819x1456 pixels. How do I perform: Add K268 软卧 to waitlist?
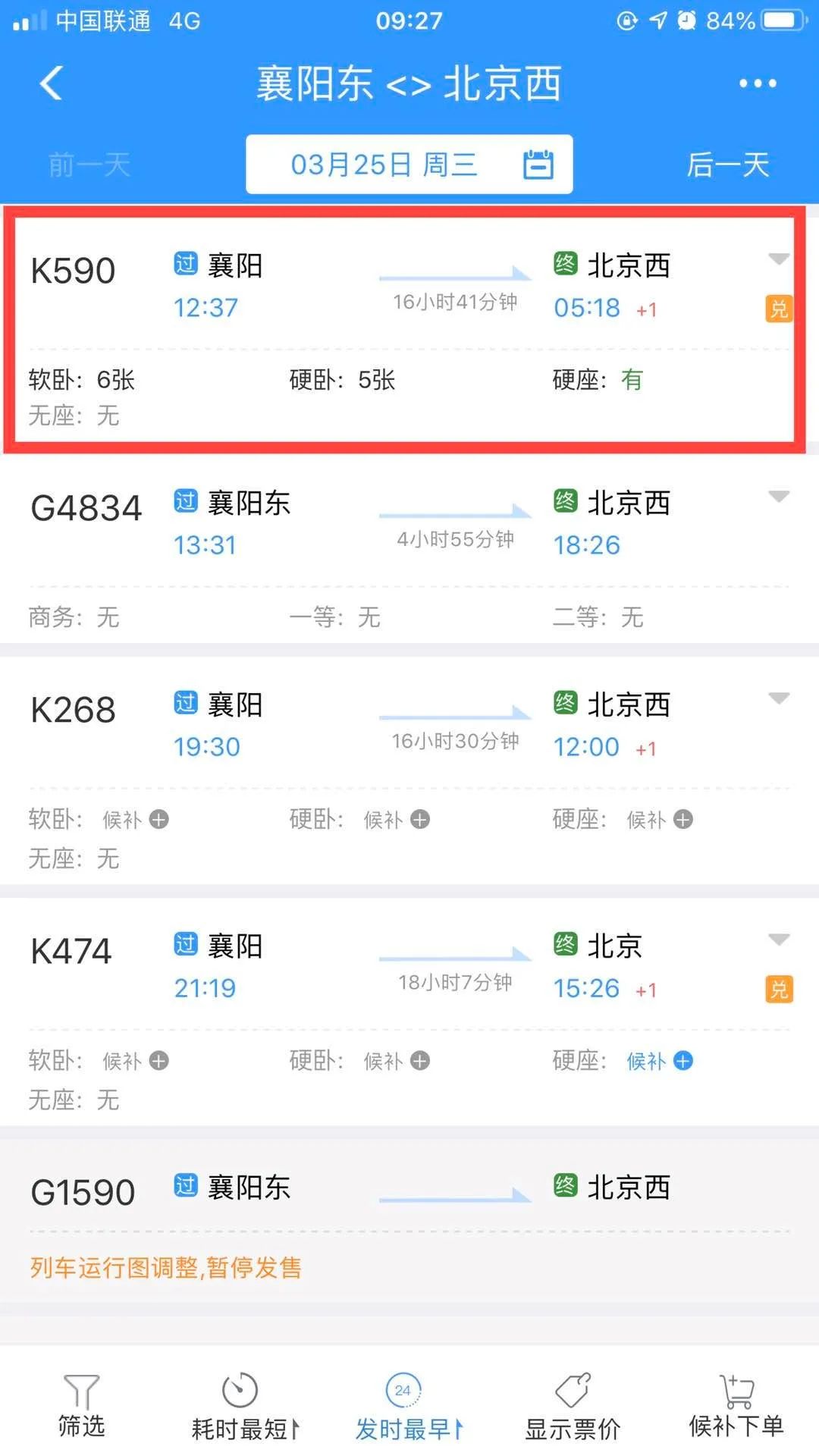pos(158,819)
